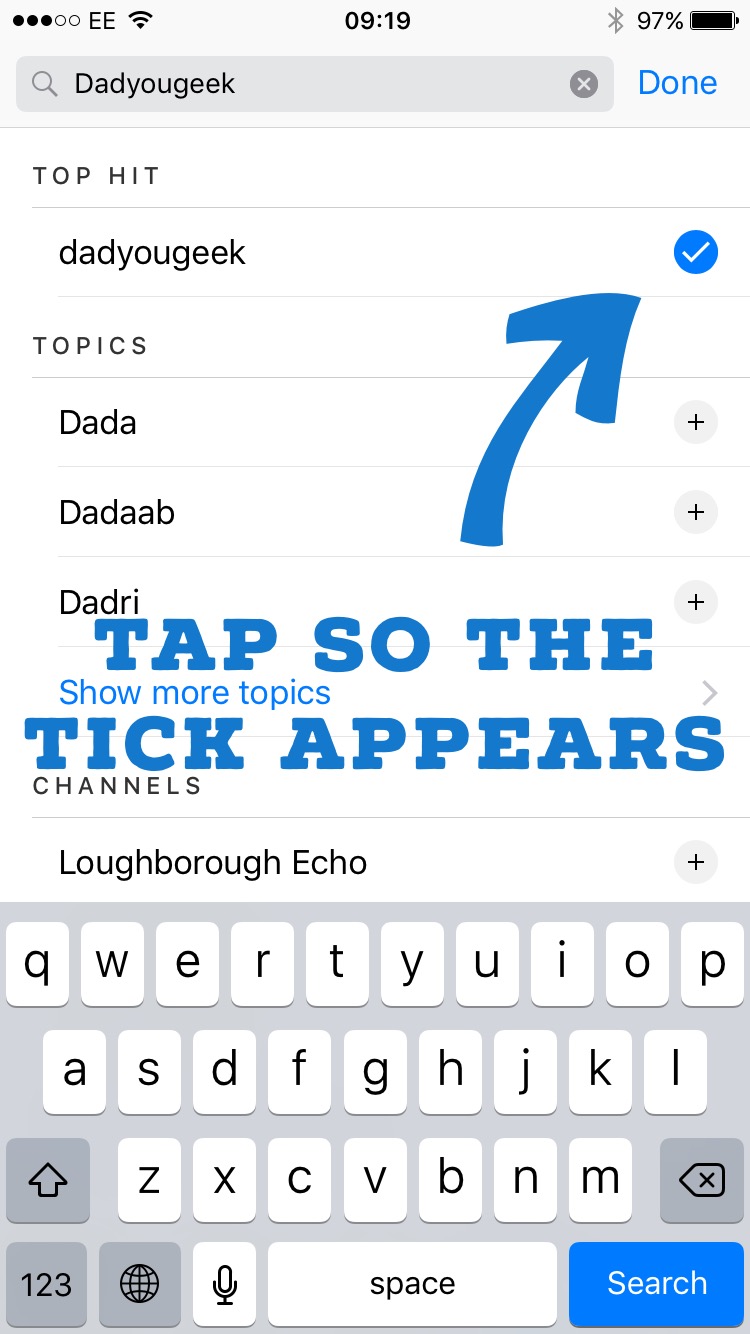
Task: Start dictation with the microphone key
Action: point(226,1283)
